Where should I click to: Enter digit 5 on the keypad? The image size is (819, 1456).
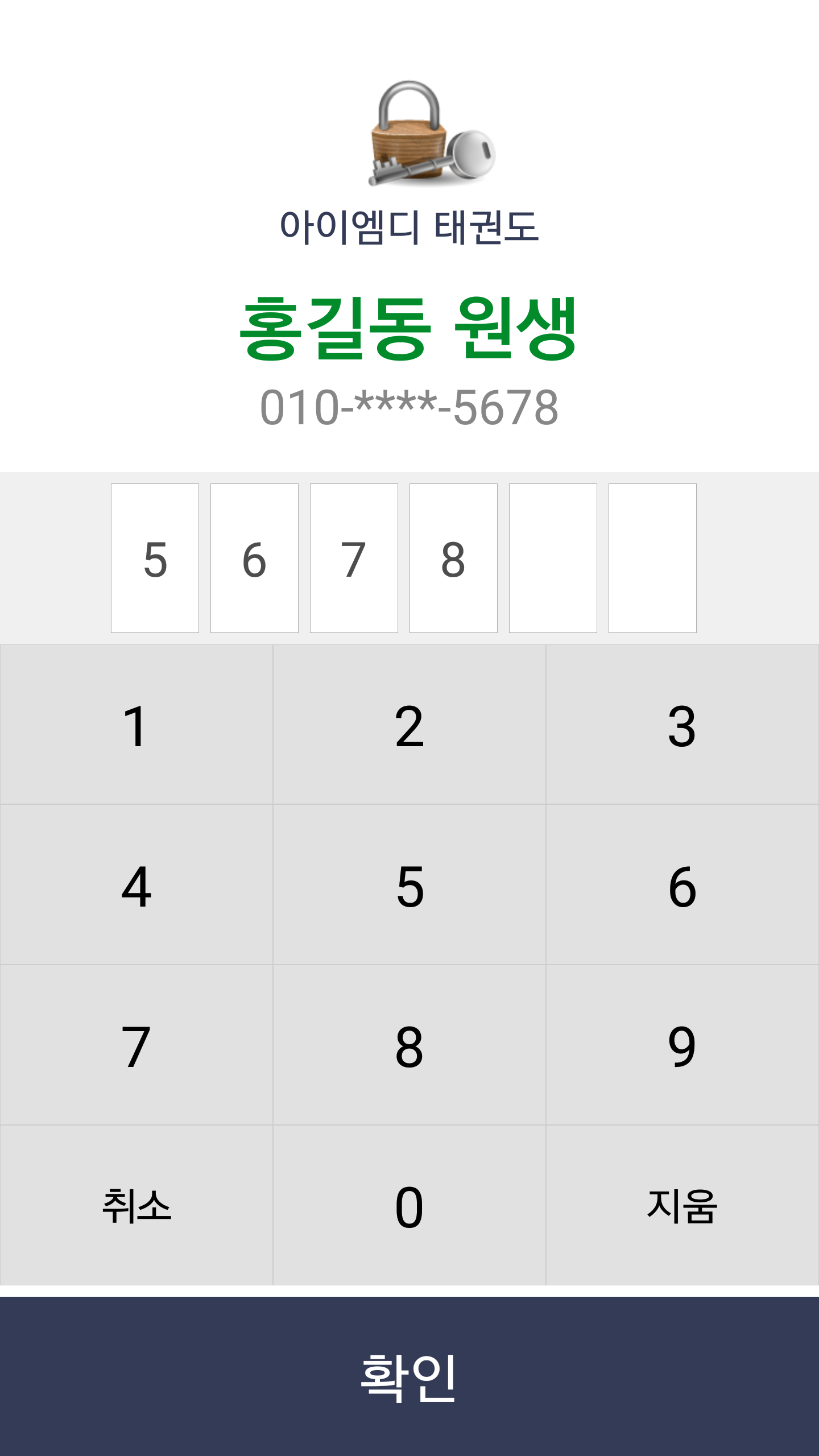[x=409, y=886]
